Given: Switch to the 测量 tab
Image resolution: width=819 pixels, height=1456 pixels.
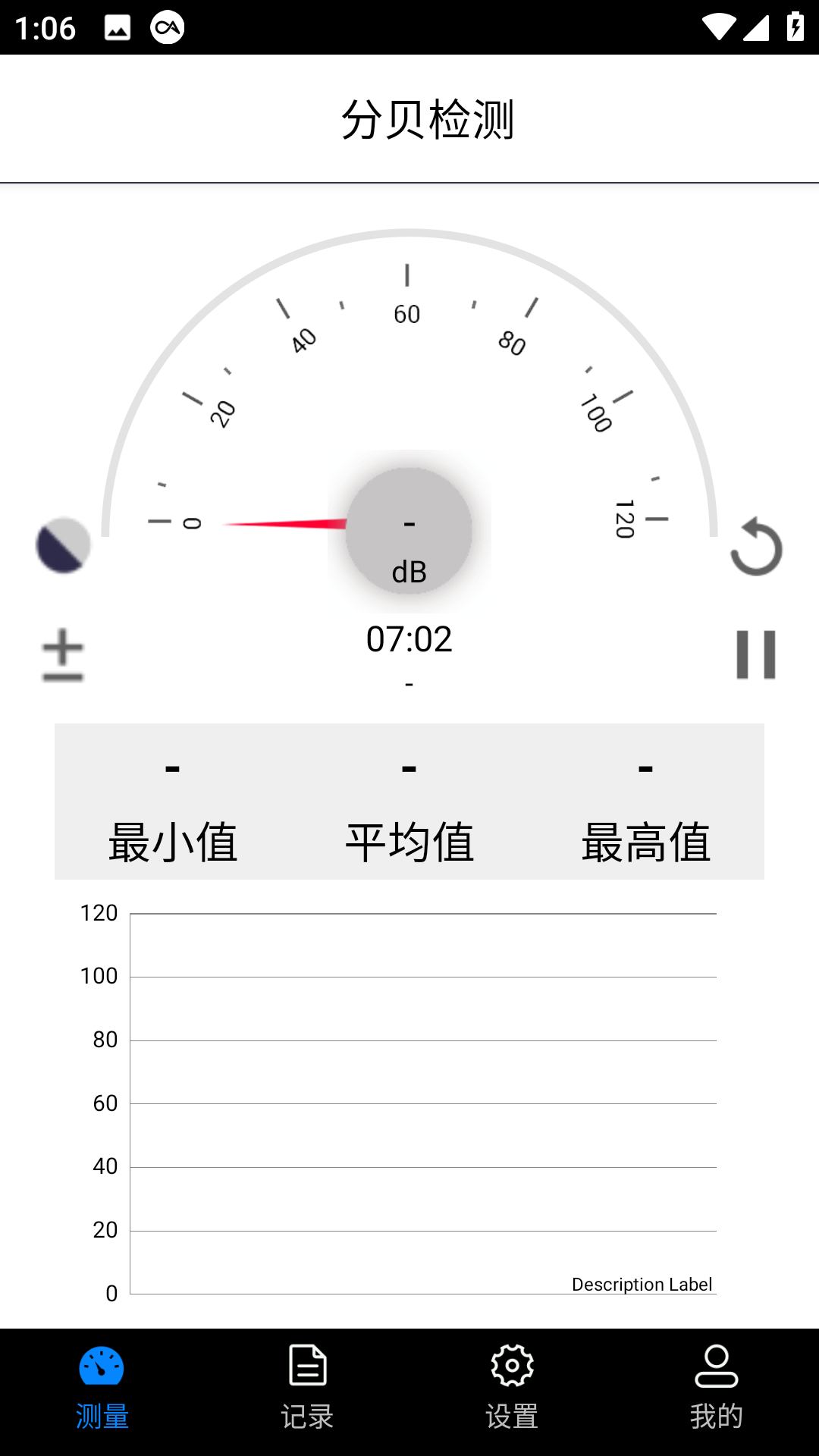Looking at the screenshot, I should [102, 1389].
